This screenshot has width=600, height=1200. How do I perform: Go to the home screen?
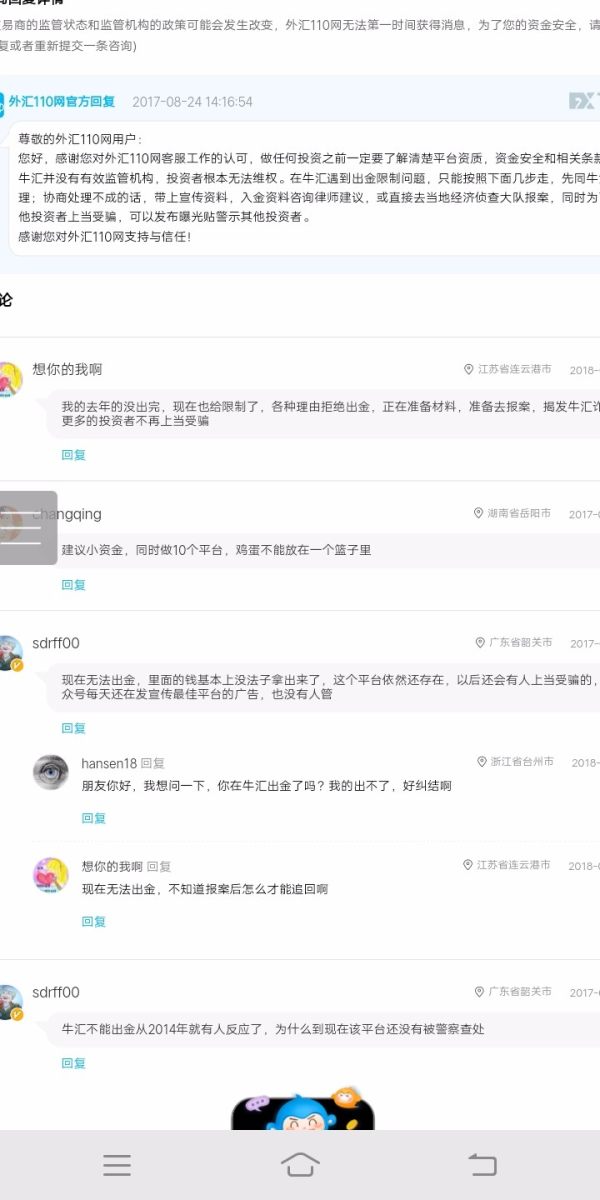300,1165
